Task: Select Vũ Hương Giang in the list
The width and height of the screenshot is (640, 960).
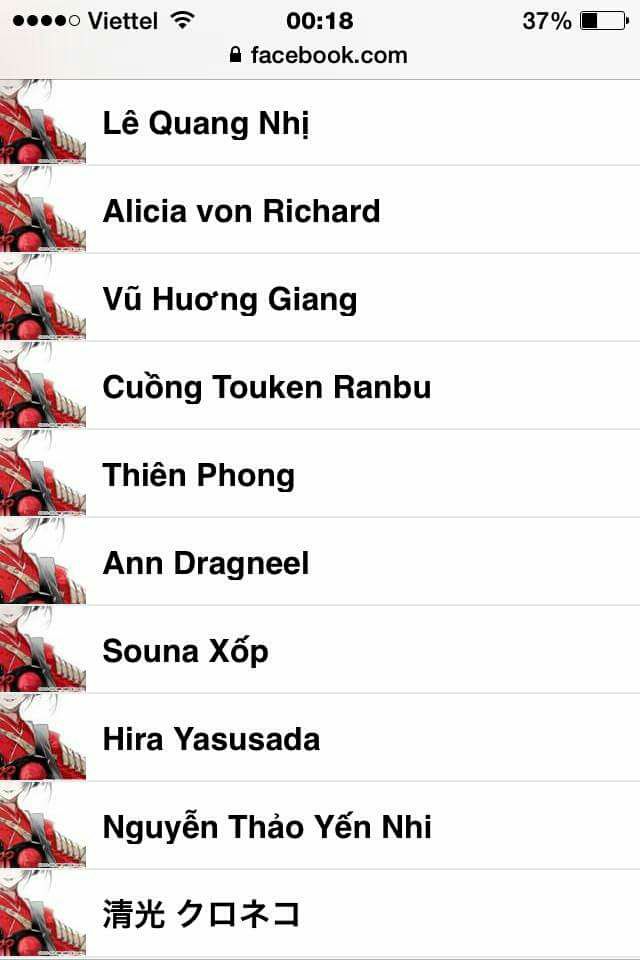Action: pos(229,299)
